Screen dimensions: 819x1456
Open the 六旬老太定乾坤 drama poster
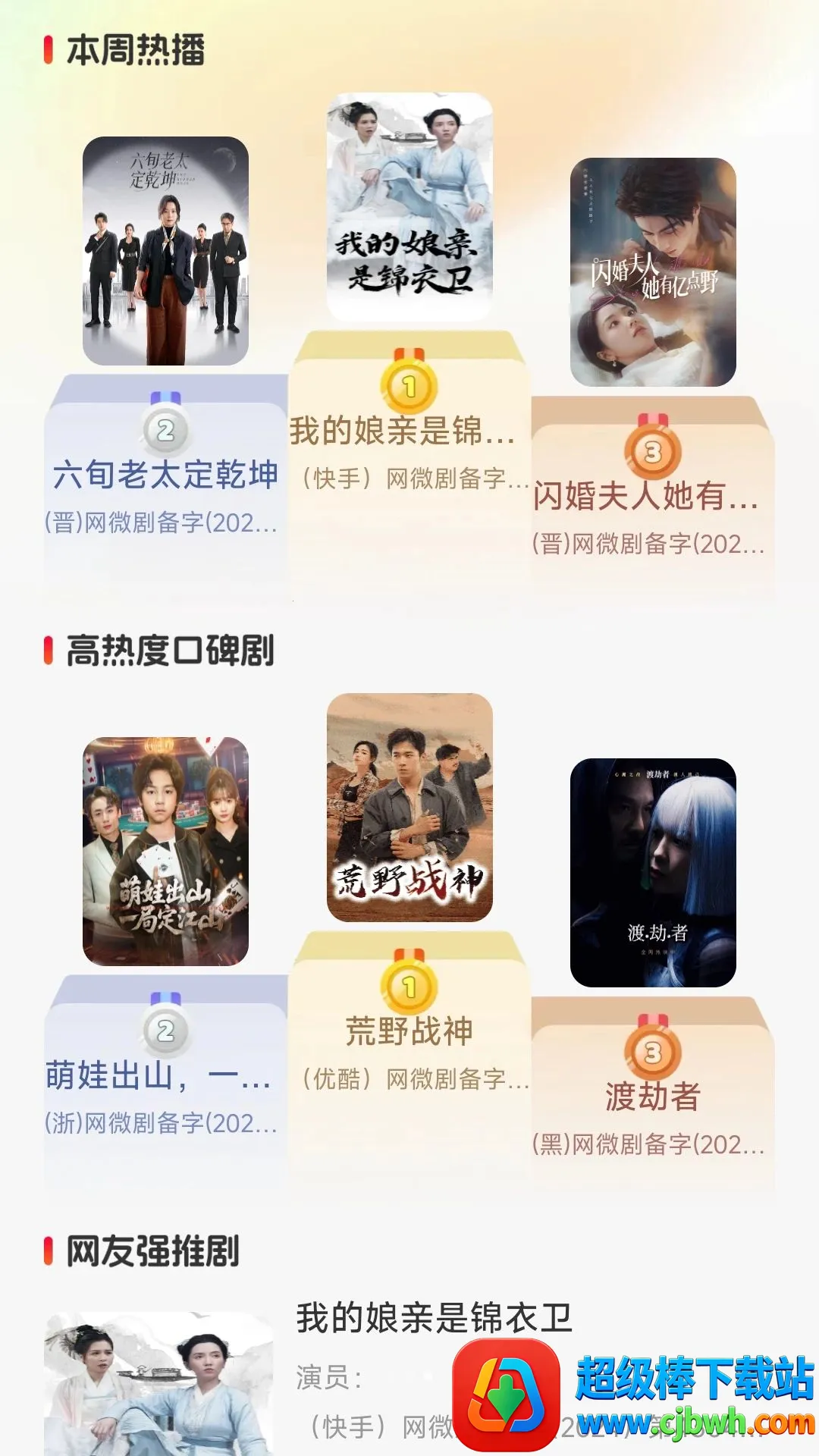tap(165, 251)
